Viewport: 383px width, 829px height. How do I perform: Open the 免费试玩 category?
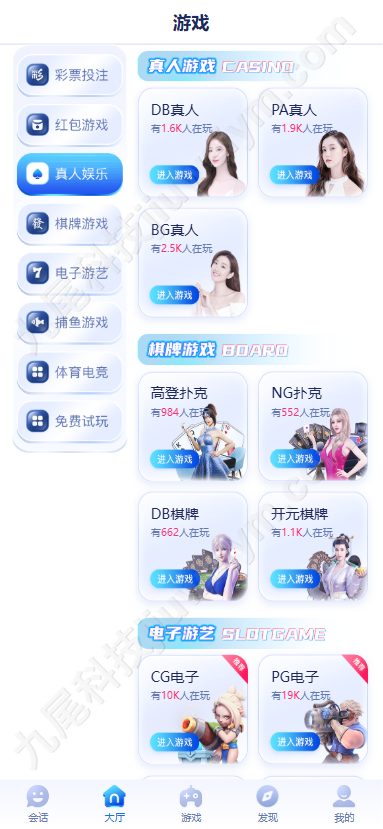(x=70, y=421)
